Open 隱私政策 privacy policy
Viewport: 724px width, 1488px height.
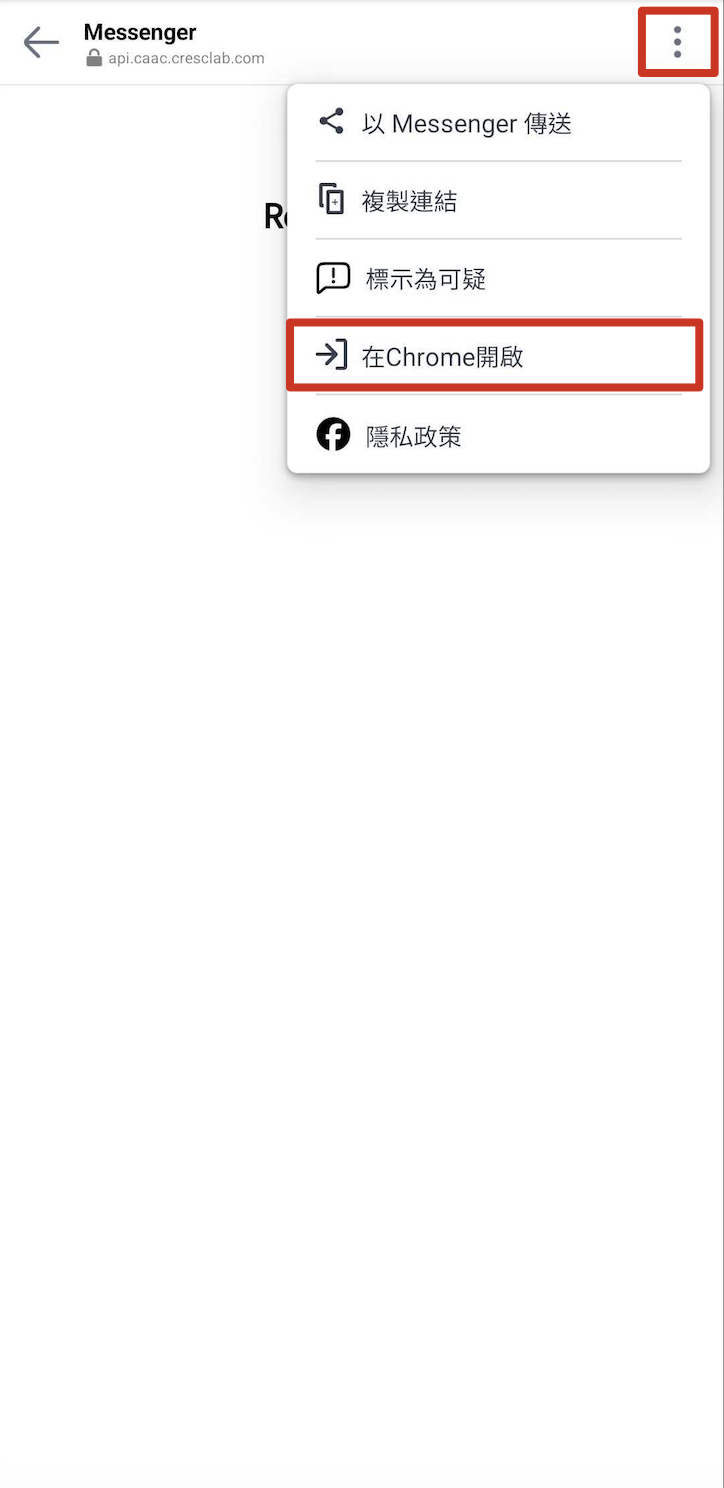[x=413, y=436]
